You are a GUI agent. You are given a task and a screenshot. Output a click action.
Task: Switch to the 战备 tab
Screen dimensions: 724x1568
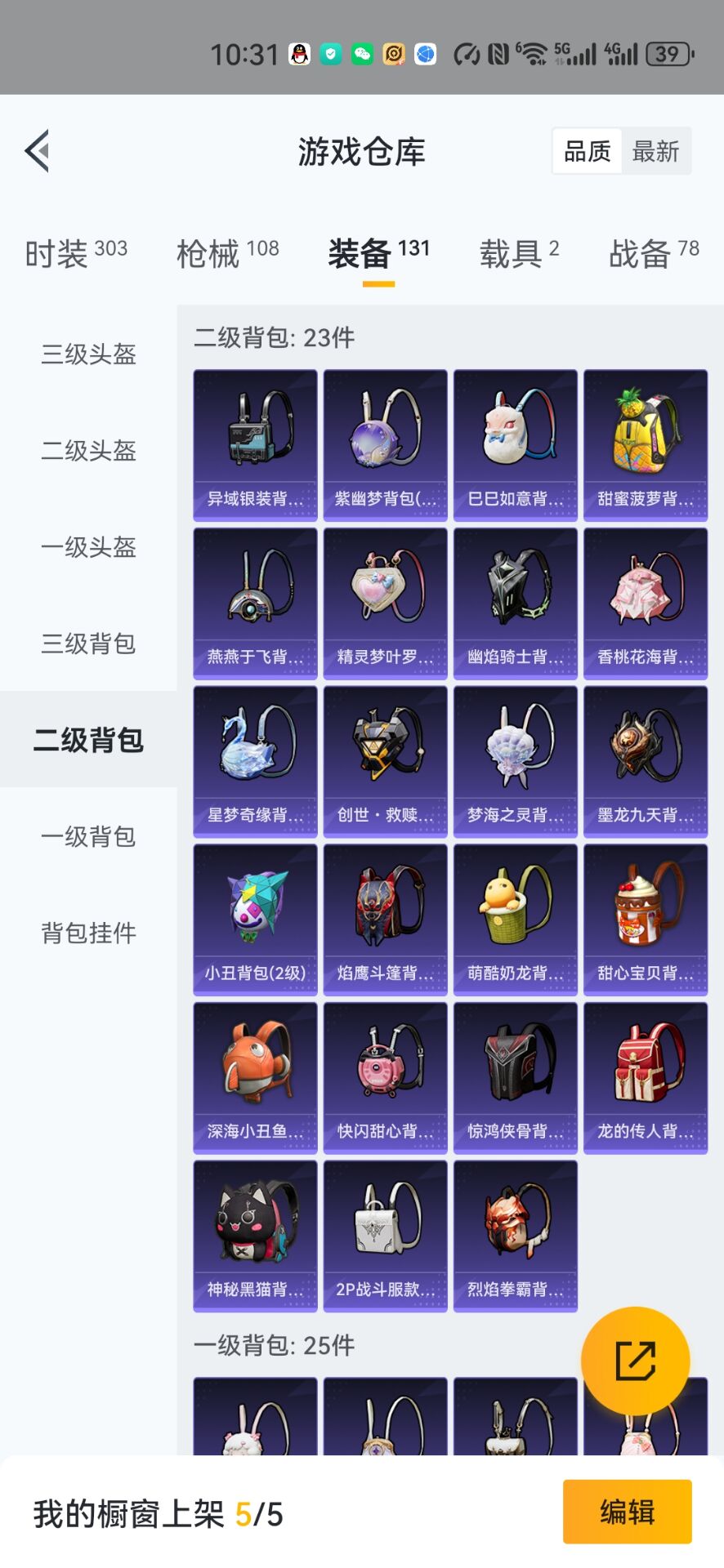coord(653,253)
